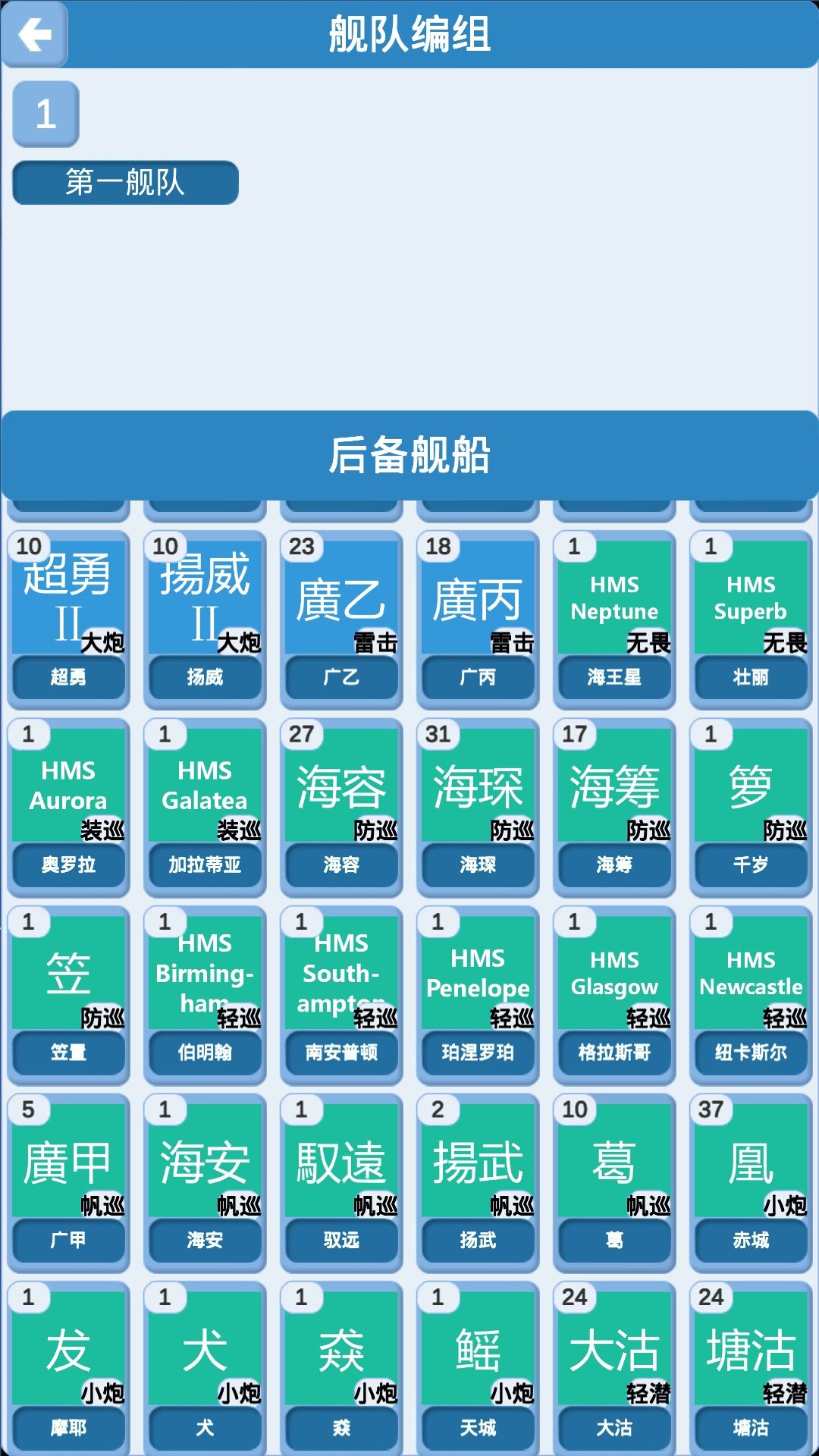The height and width of the screenshot is (1456, 819).
Task: Click the 纽卡斯尔 name tag on Newcastle card
Action: pos(750,1052)
